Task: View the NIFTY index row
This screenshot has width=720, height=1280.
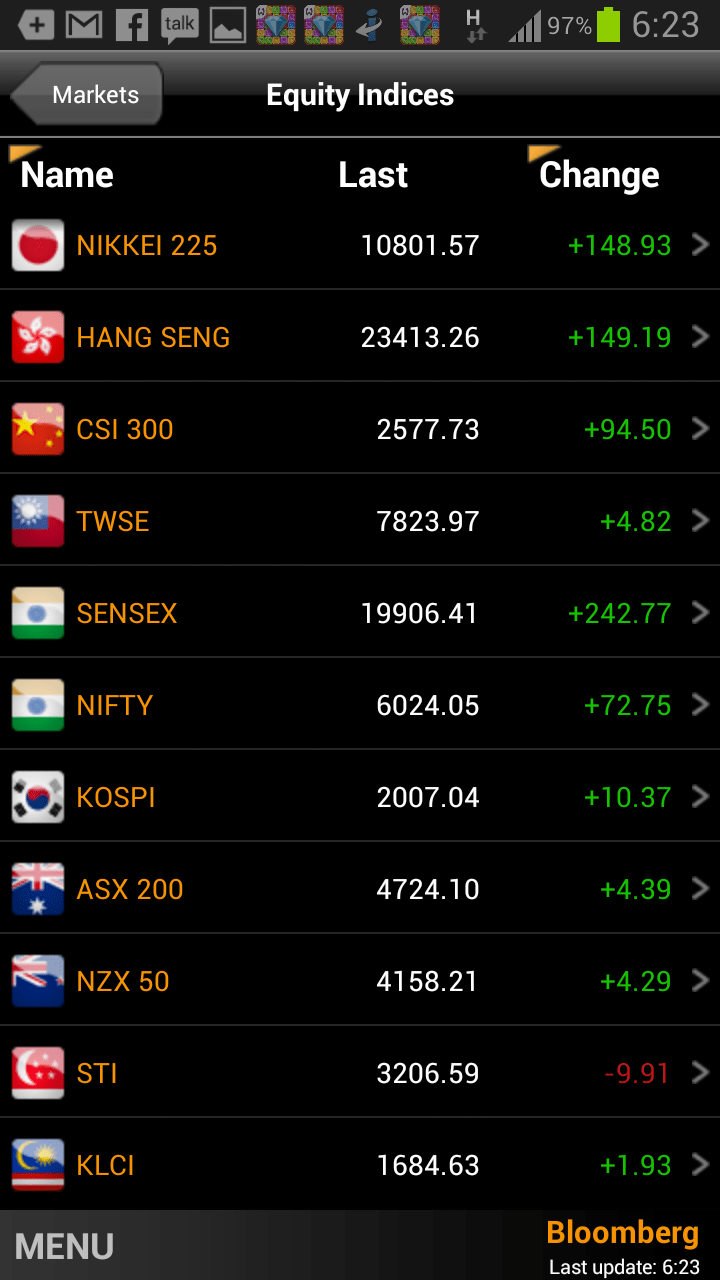Action: (x=360, y=705)
